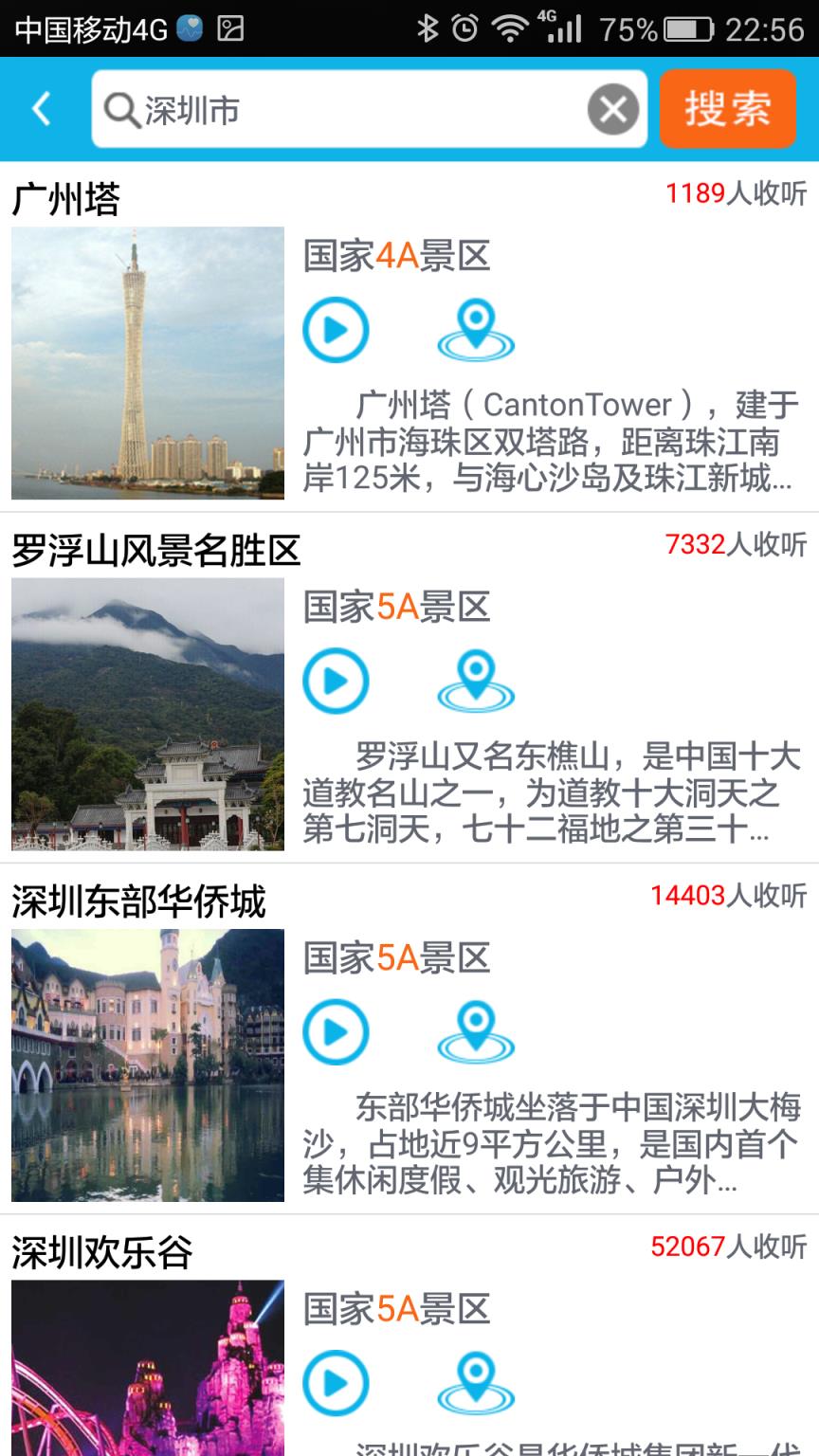Image resolution: width=819 pixels, height=1456 pixels.
Task: Tap the search field containing 深圳市
Action: click(x=360, y=108)
